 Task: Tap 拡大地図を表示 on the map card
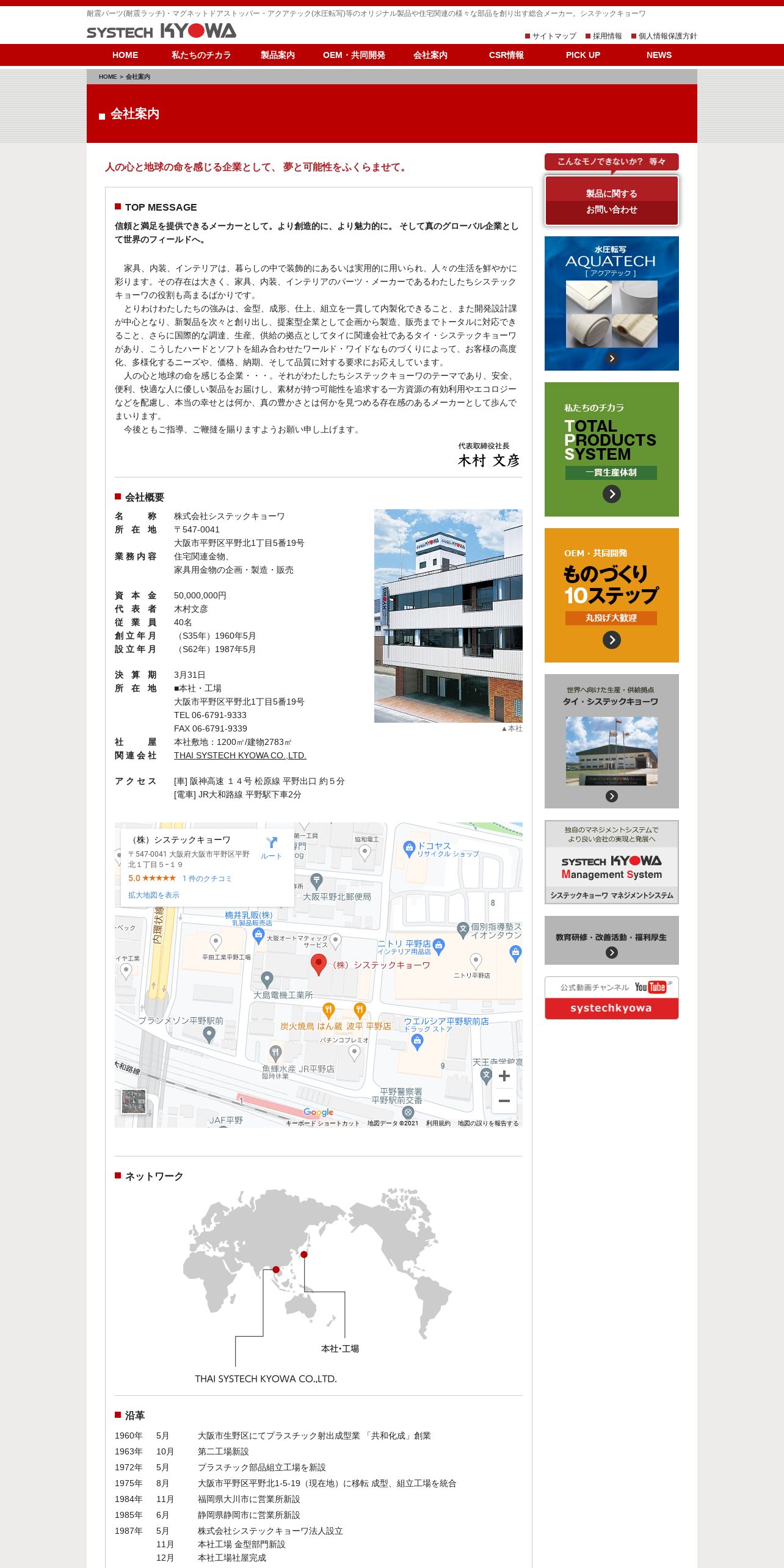tap(154, 895)
